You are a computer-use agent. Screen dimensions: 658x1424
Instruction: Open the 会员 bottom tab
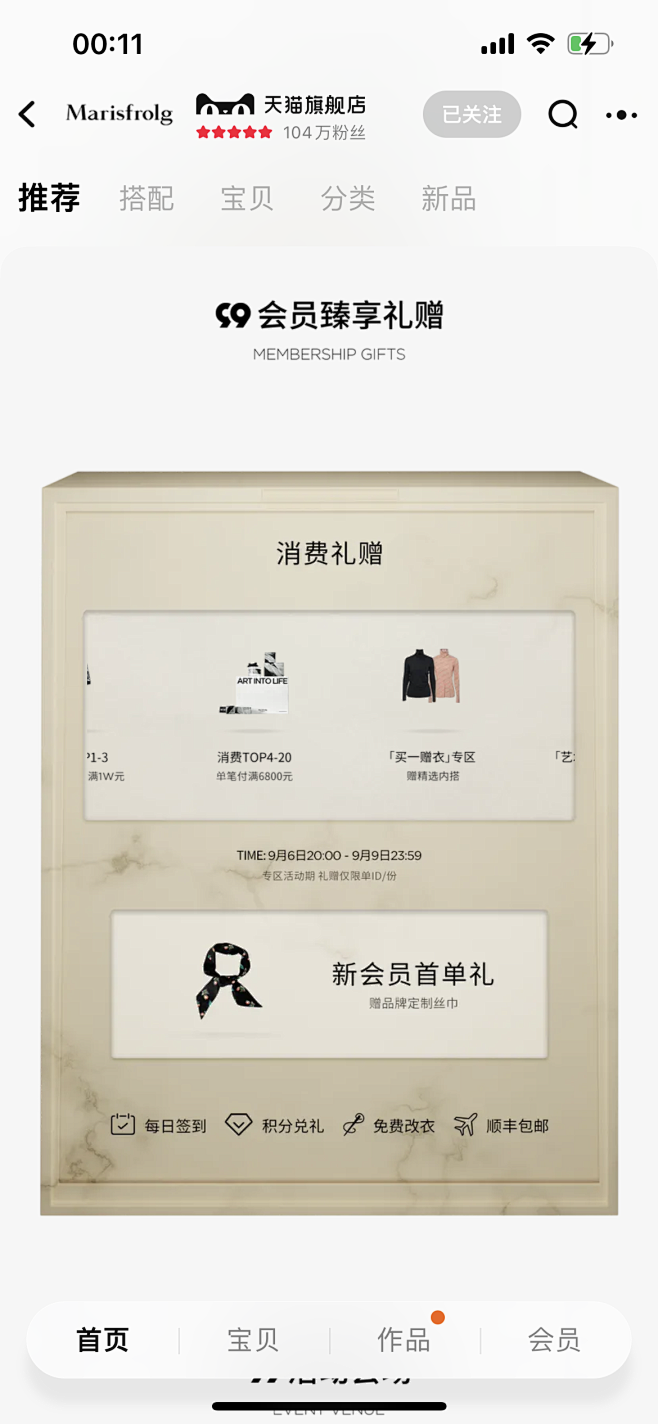554,1340
